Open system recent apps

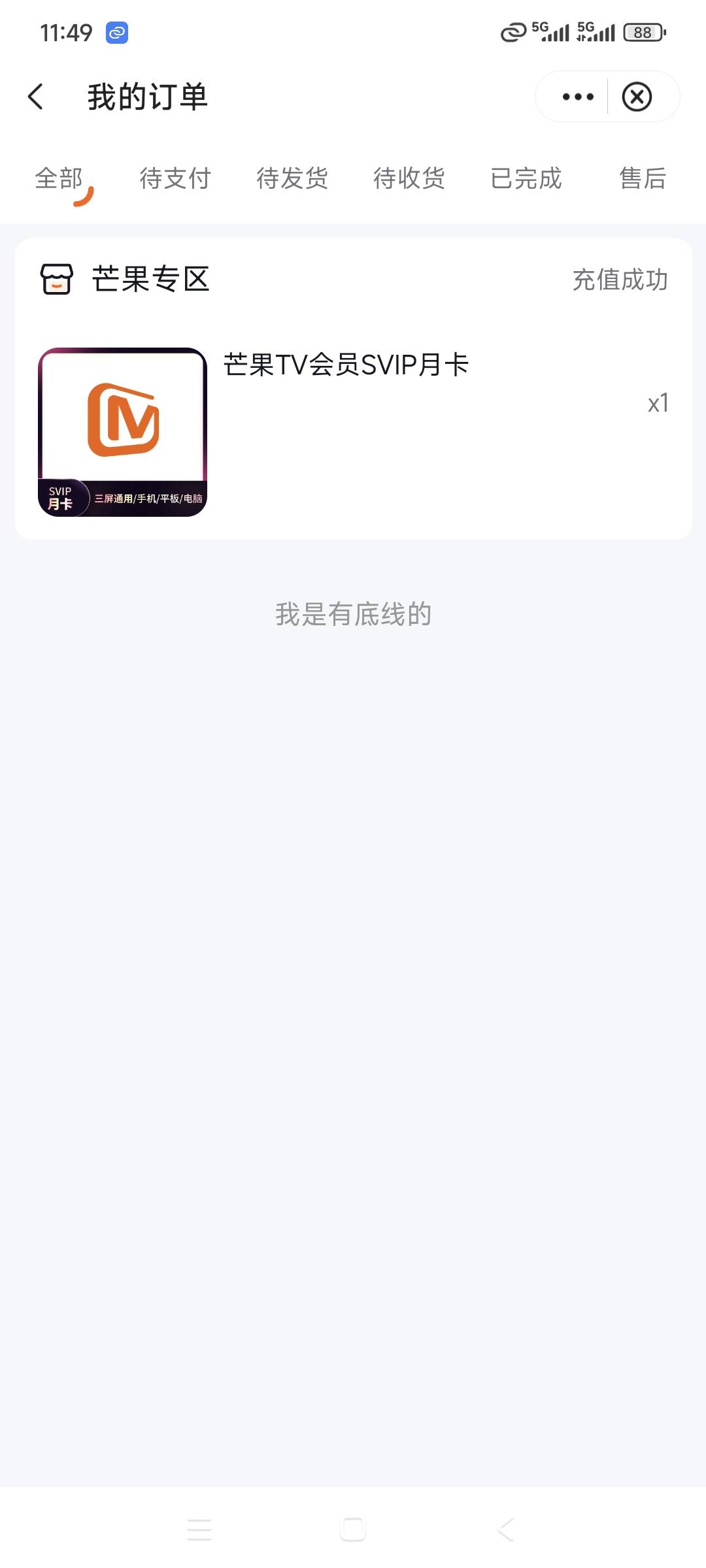coord(199,1529)
